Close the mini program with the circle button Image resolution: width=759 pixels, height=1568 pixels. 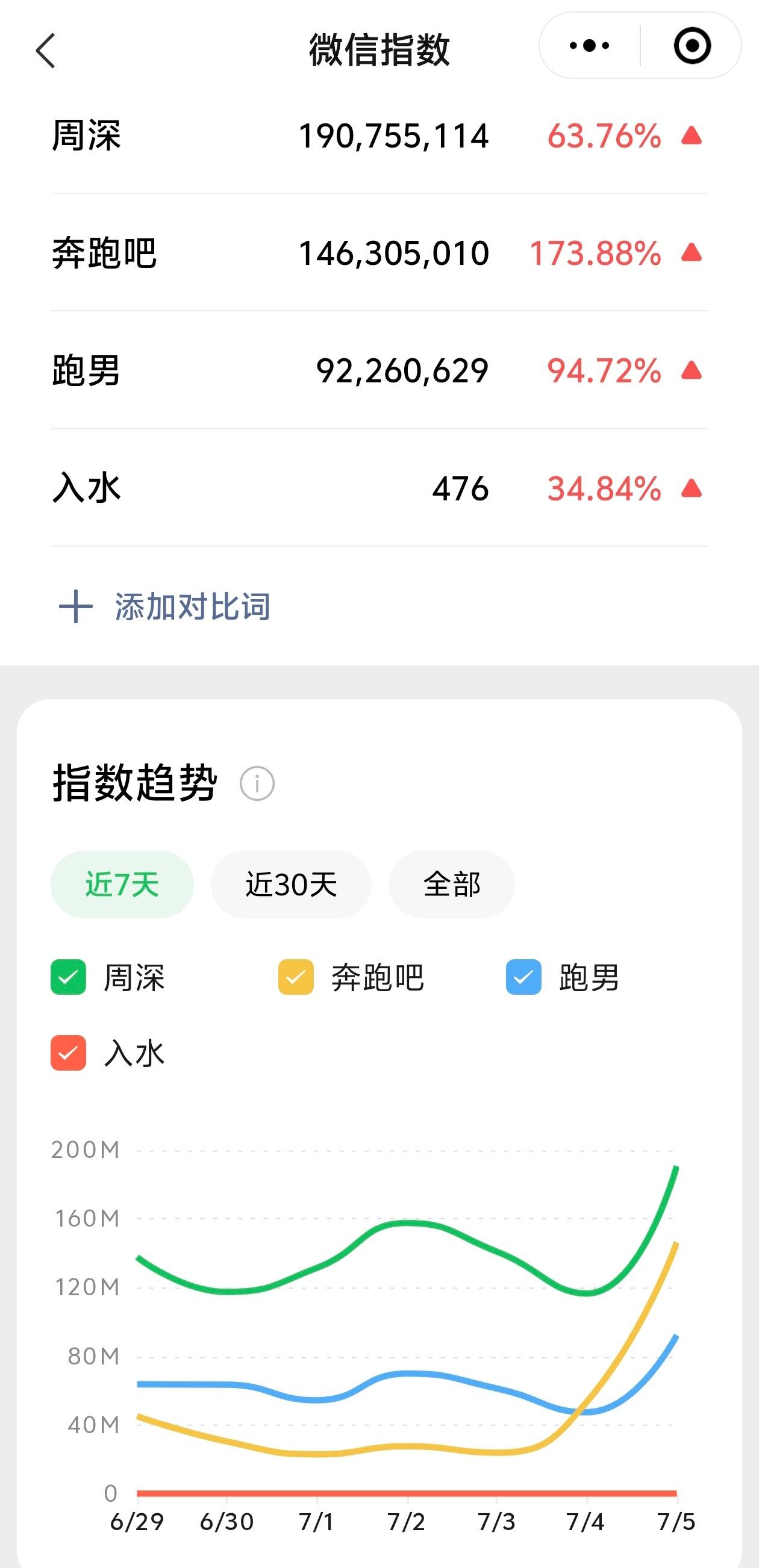693,46
